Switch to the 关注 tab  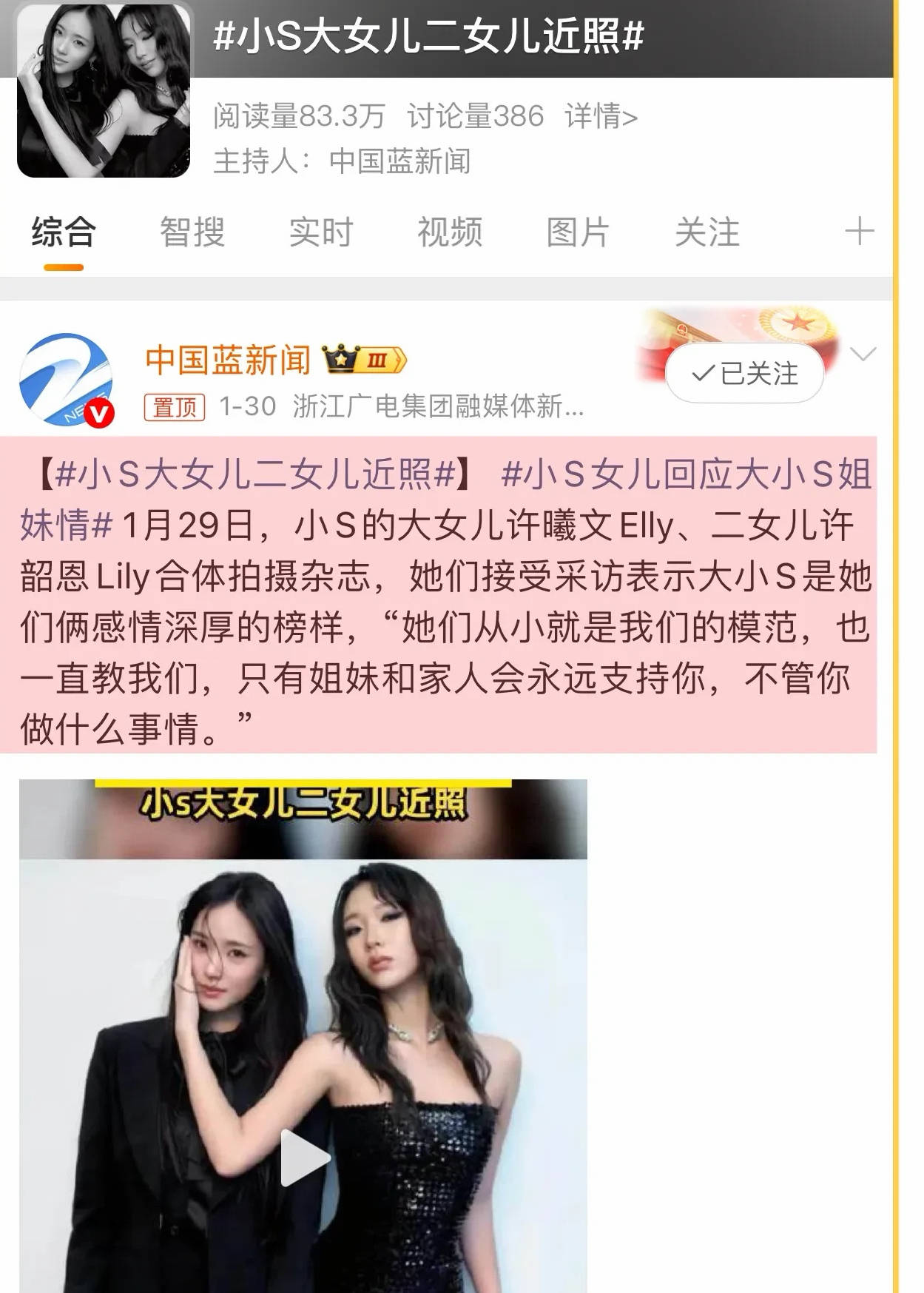[x=707, y=232]
